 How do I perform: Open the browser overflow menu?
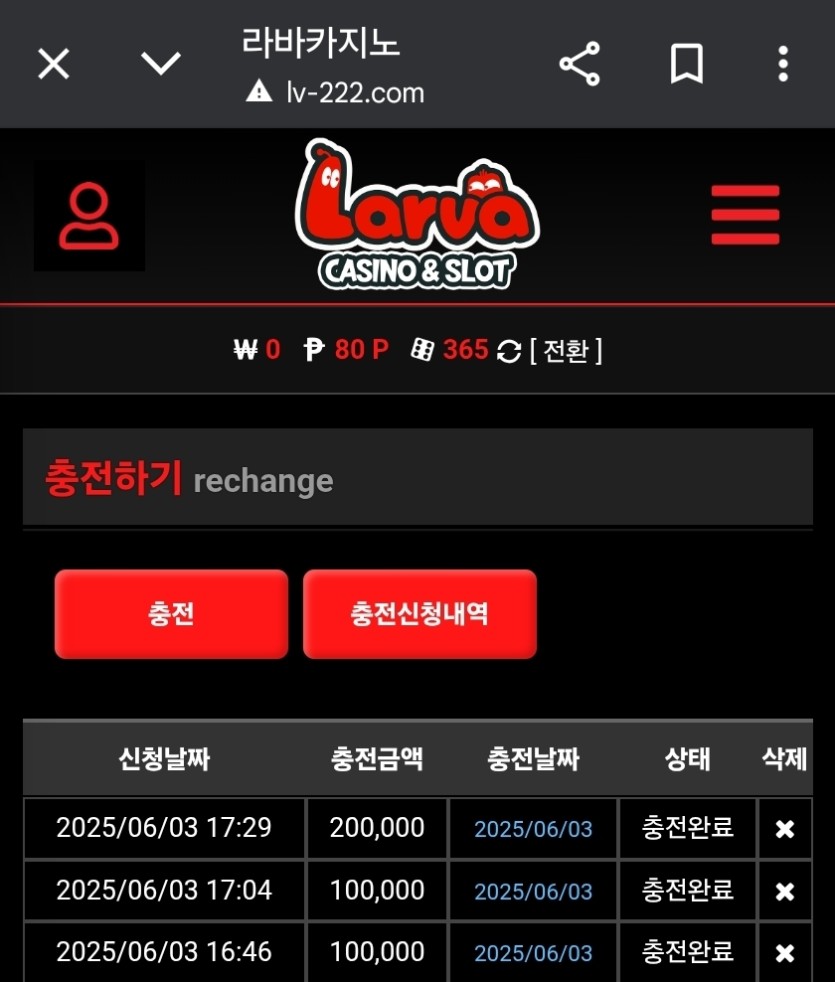point(783,65)
